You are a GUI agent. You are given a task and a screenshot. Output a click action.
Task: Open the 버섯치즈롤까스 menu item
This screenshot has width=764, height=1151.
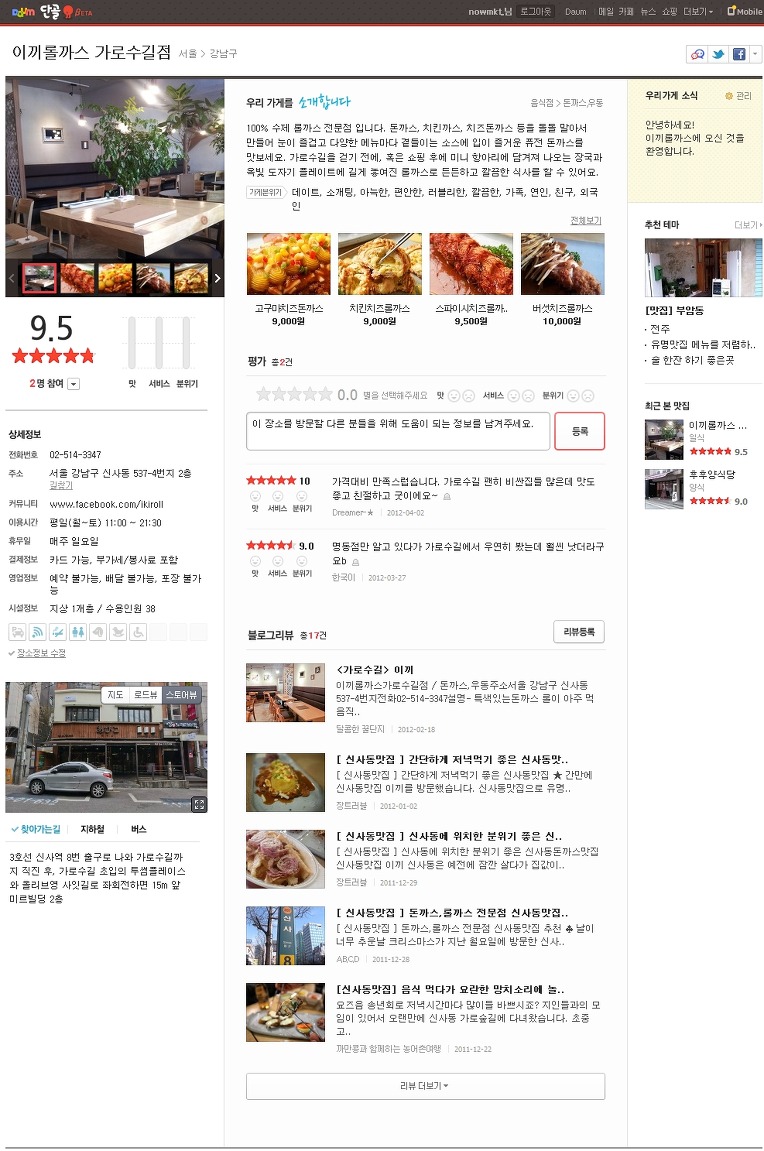(x=562, y=264)
